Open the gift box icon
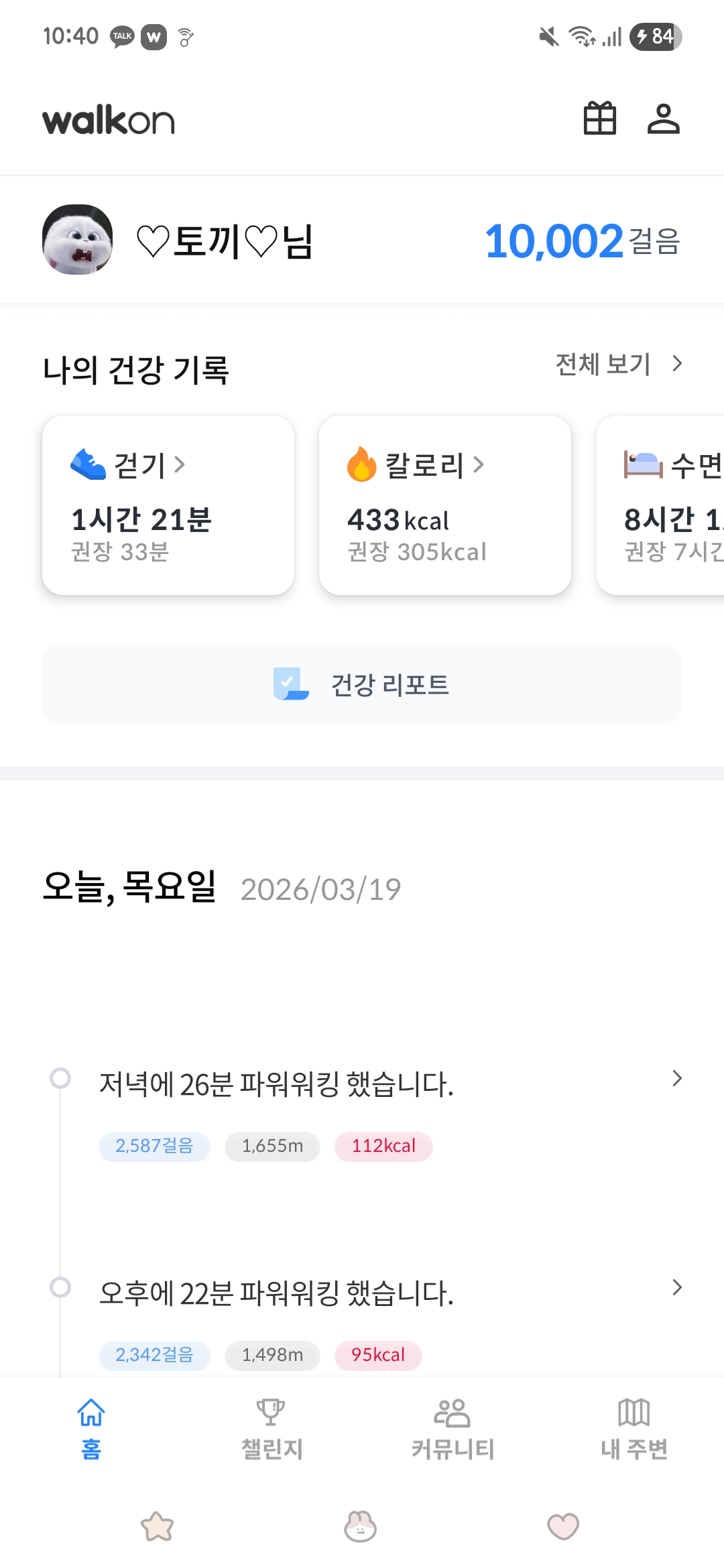This screenshot has width=724, height=1568. (599, 119)
